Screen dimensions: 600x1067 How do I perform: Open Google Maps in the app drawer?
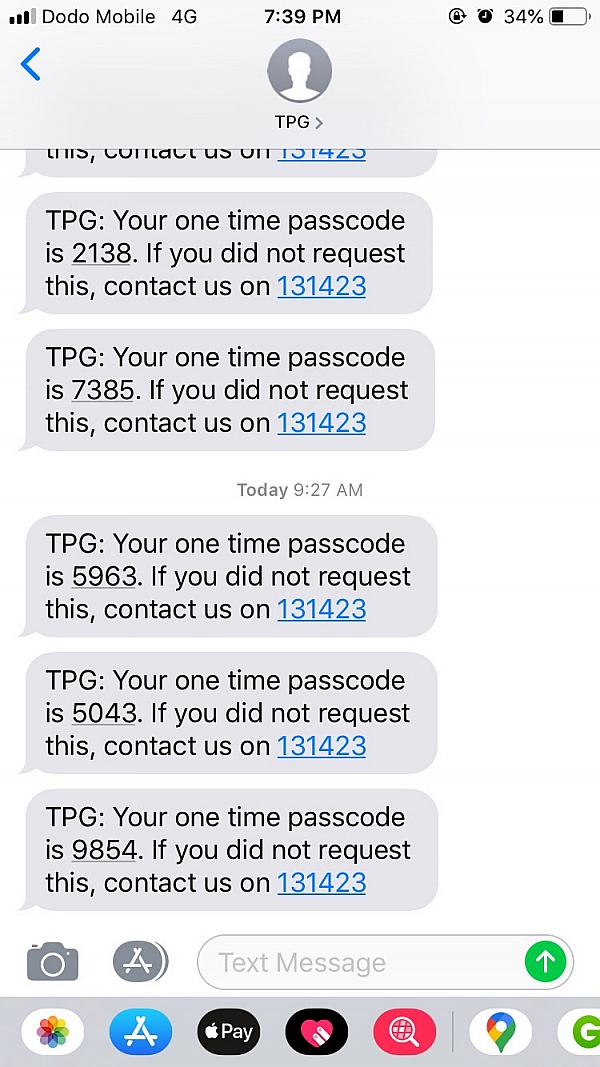point(501,1032)
